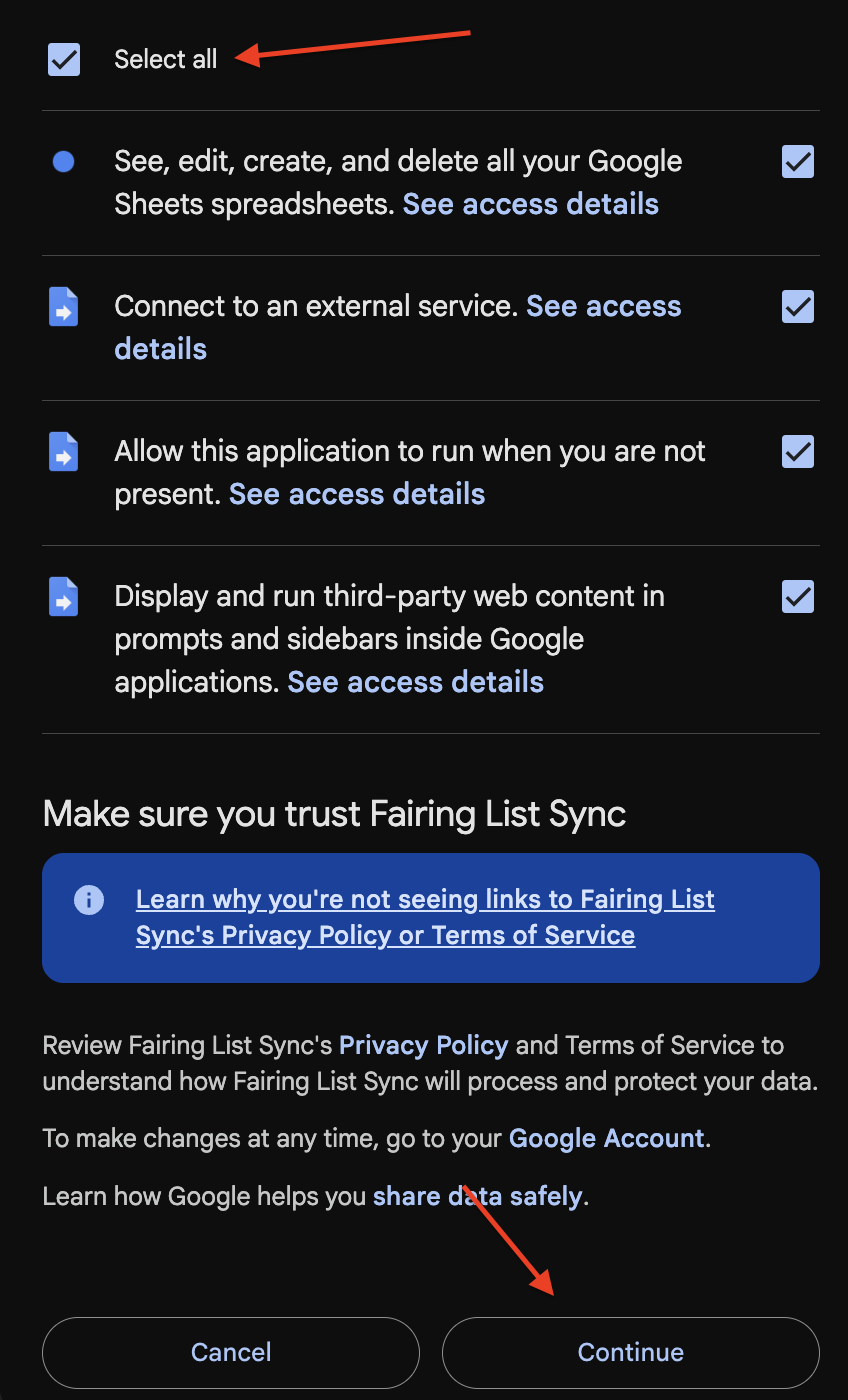
Task: Cancel the permission request
Action: point(231,1352)
